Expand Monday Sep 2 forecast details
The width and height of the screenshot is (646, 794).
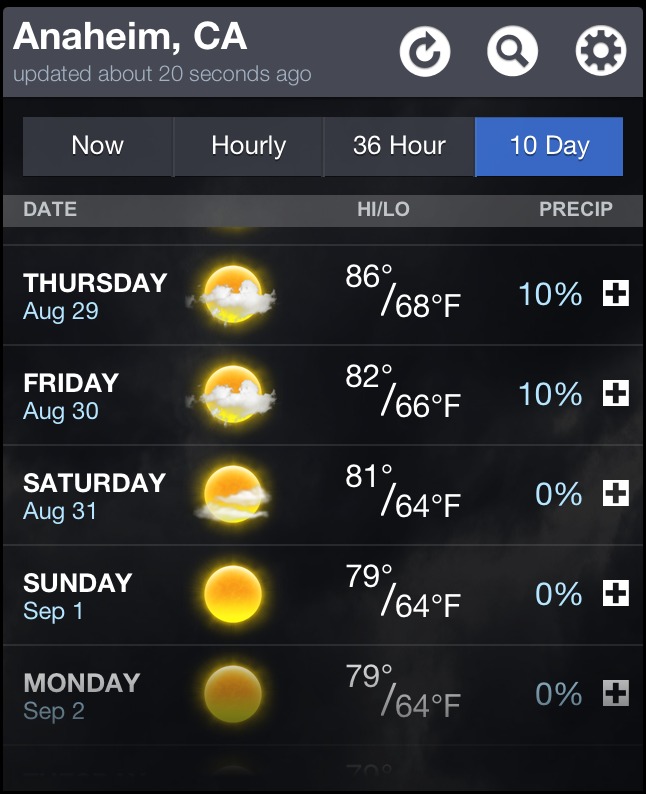tap(616, 694)
